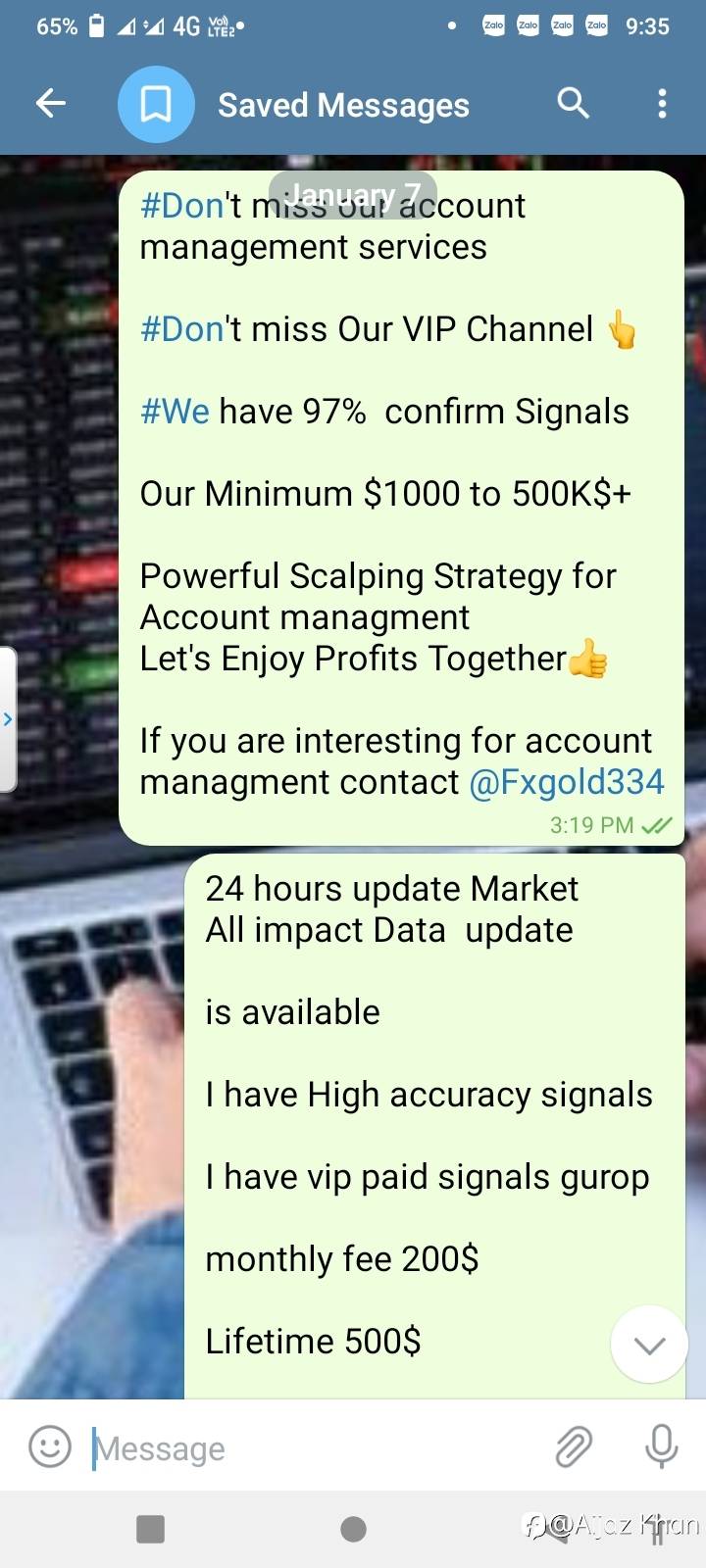The width and height of the screenshot is (706, 1568).
Task: Tap the system home button
Action: click(353, 1529)
